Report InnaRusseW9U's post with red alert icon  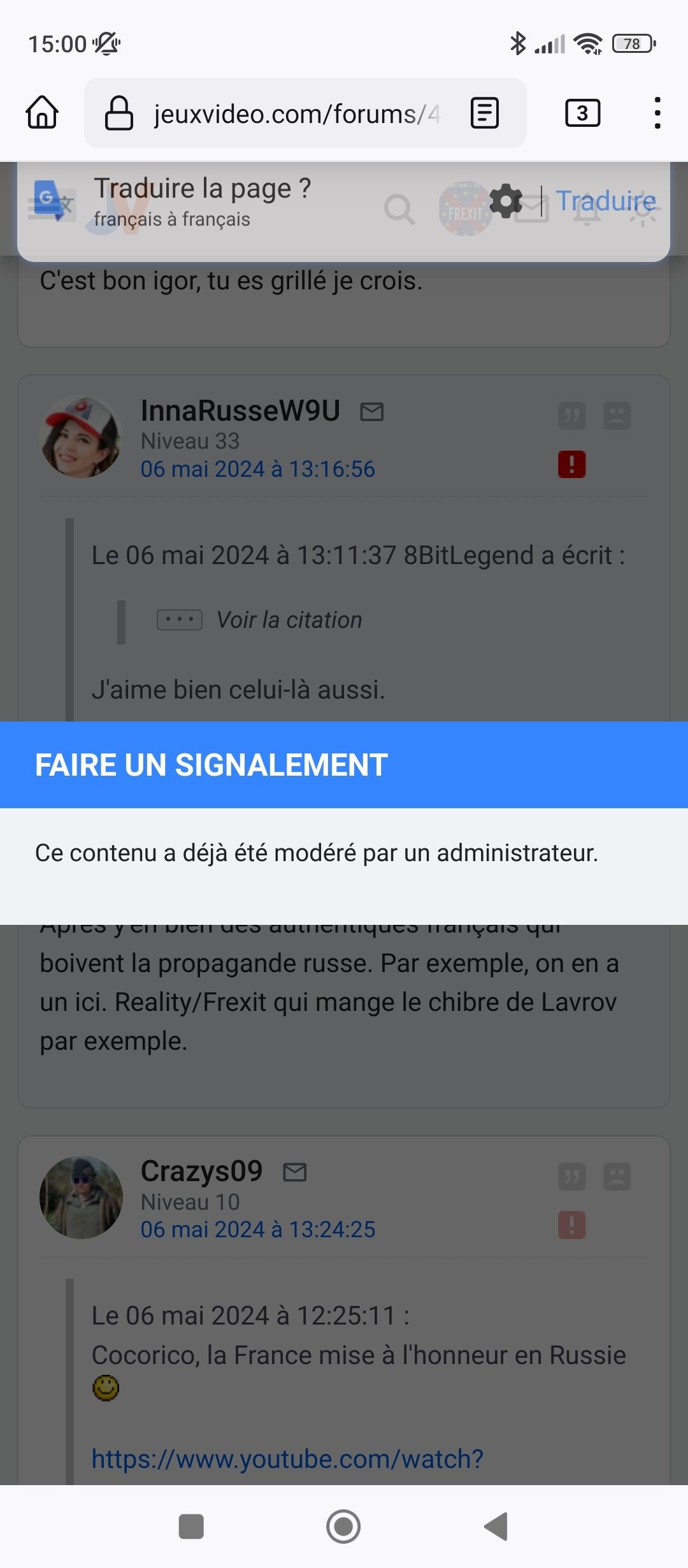[571, 464]
